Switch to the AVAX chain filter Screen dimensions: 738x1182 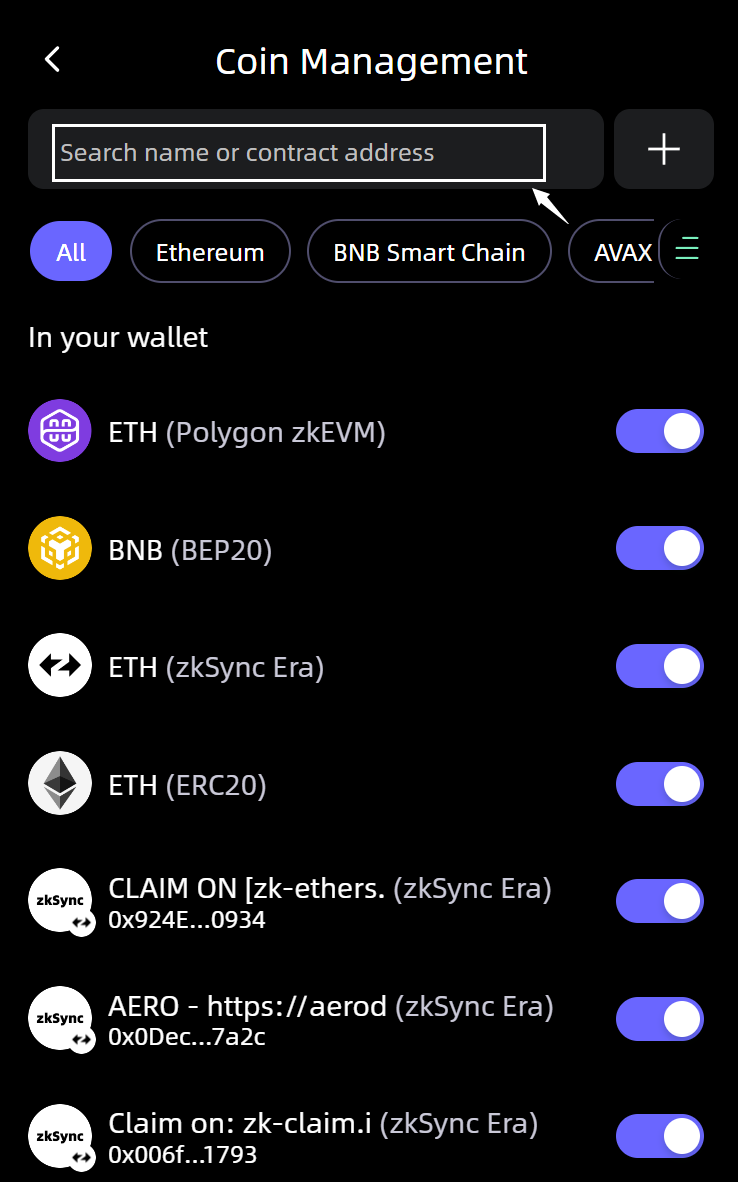point(620,252)
